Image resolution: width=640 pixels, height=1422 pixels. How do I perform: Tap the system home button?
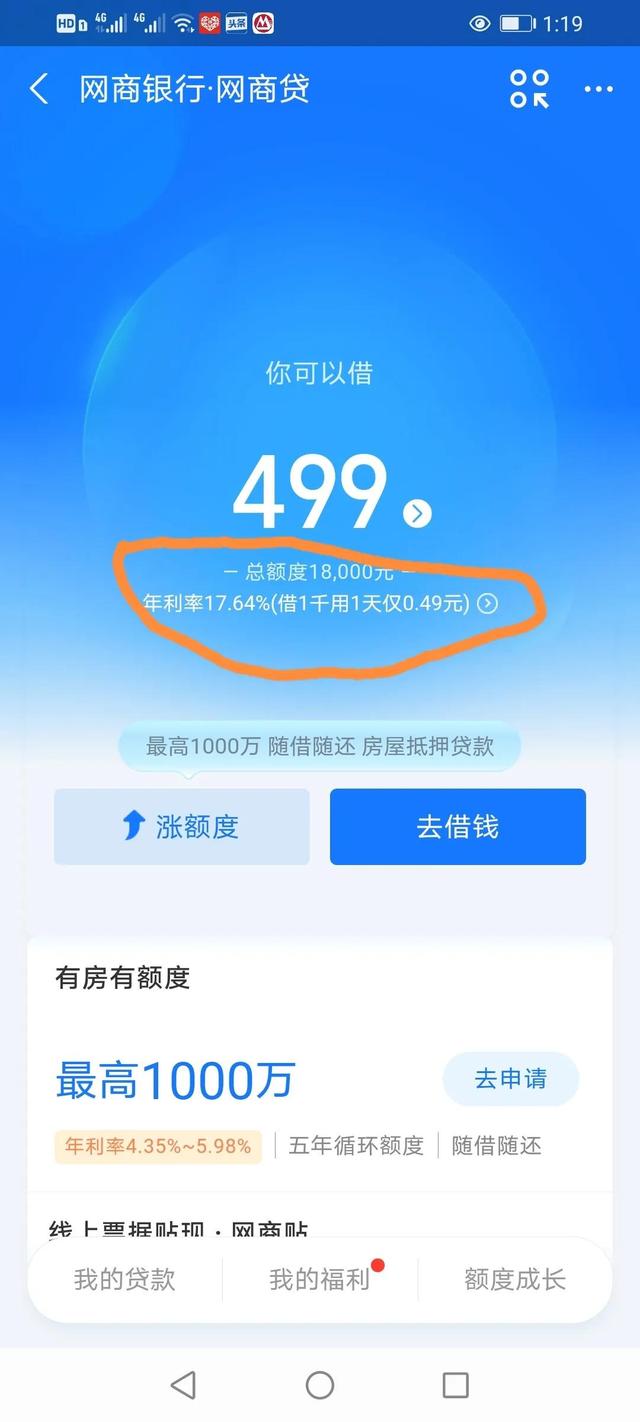pyautogui.click(x=320, y=1385)
